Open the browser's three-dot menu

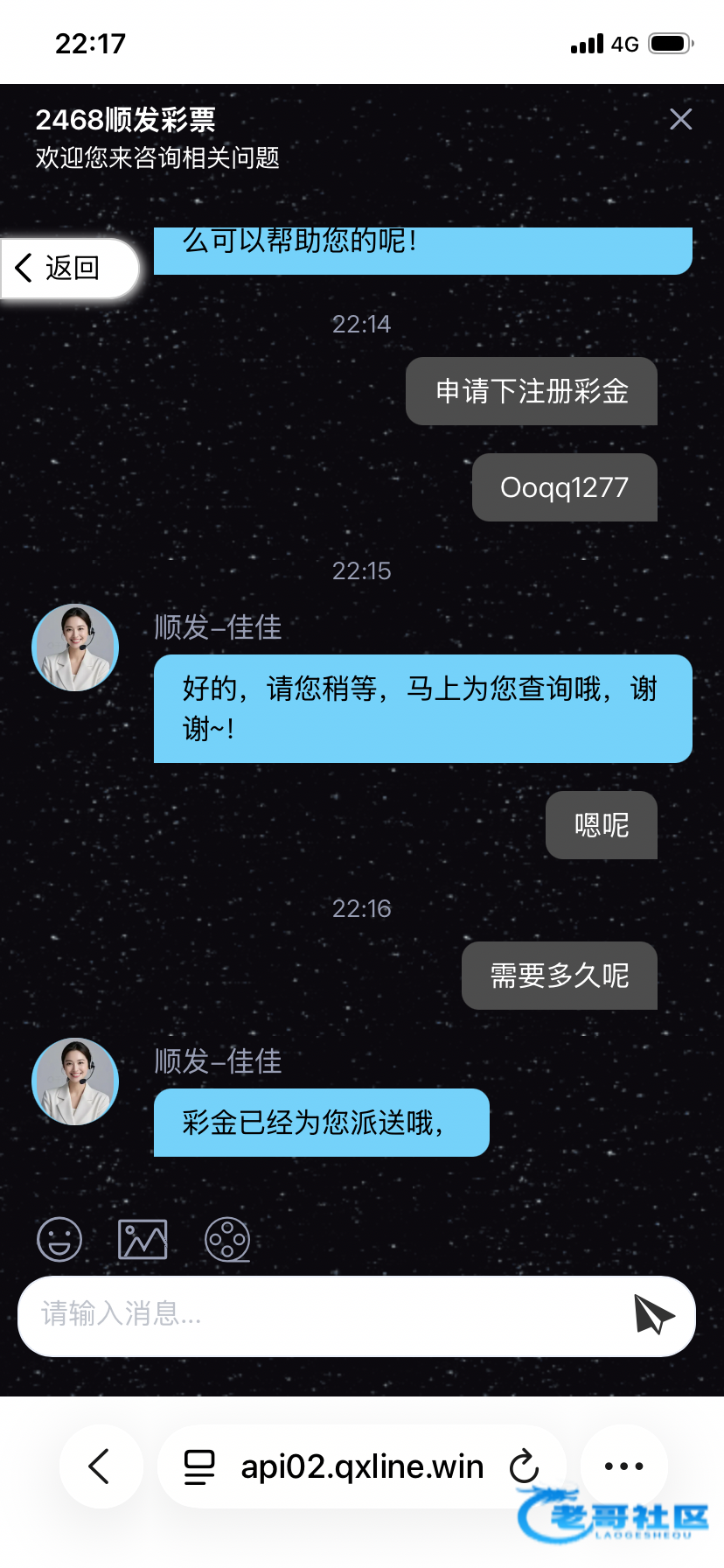(x=623, y=1466)
